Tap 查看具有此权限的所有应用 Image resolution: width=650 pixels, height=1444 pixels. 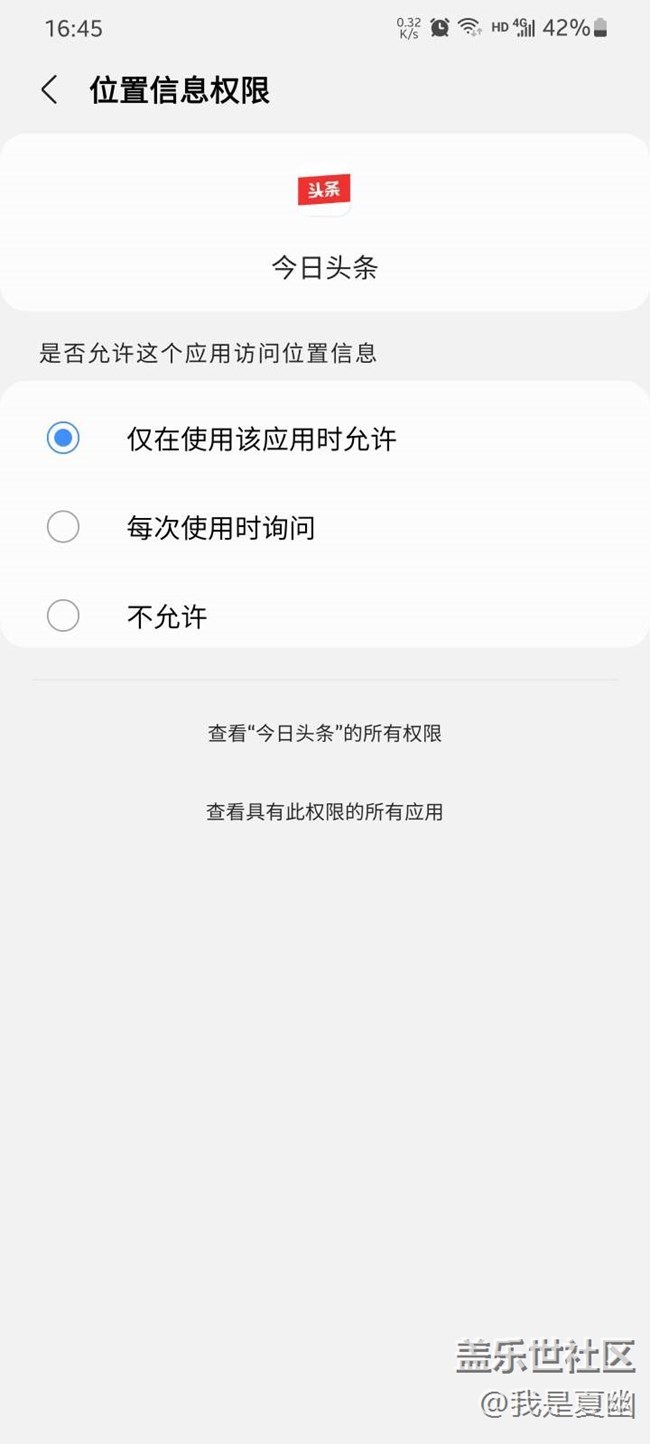324,812
